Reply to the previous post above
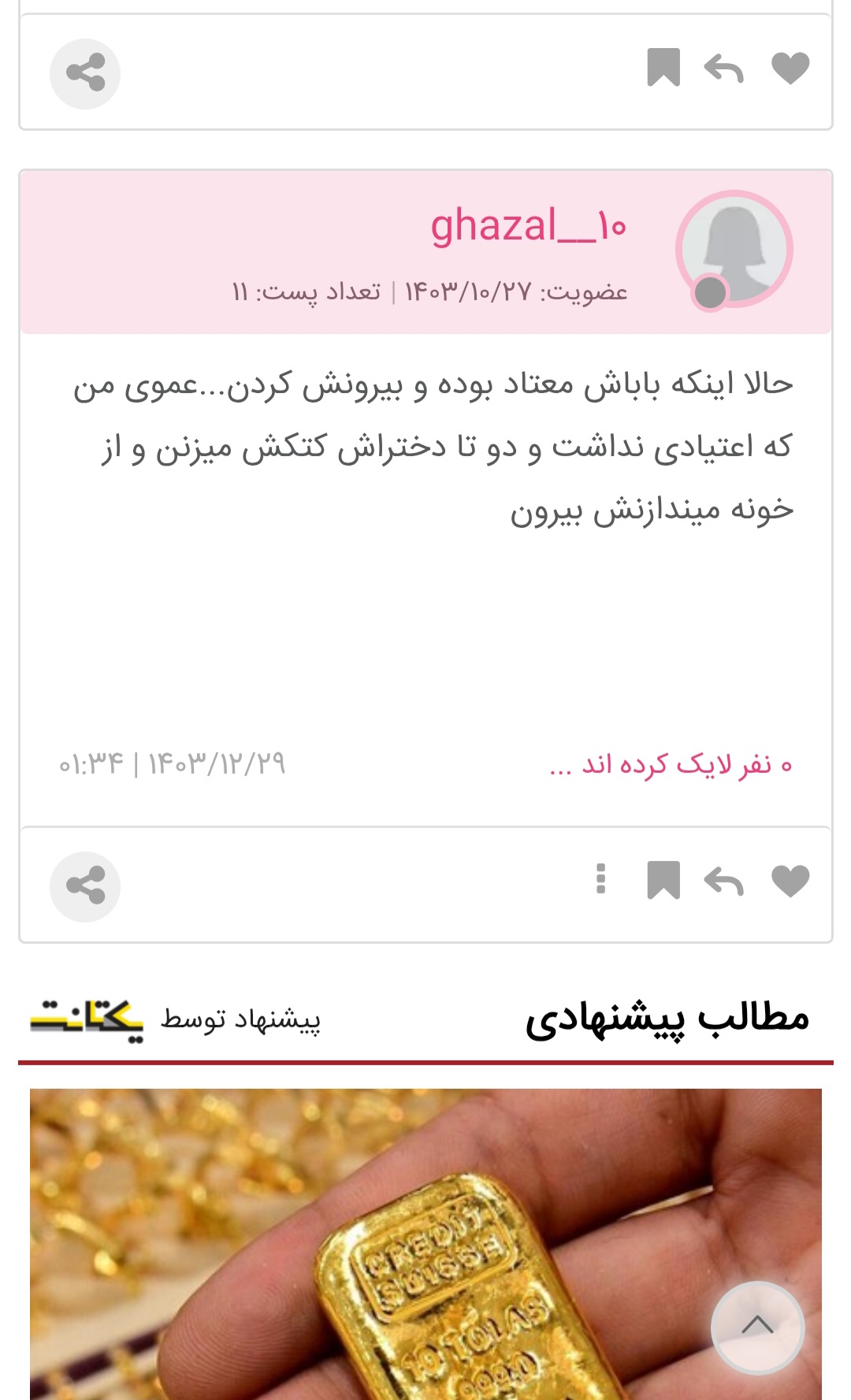The height and width of the screenshot is (1400, 851). [723, 69]
